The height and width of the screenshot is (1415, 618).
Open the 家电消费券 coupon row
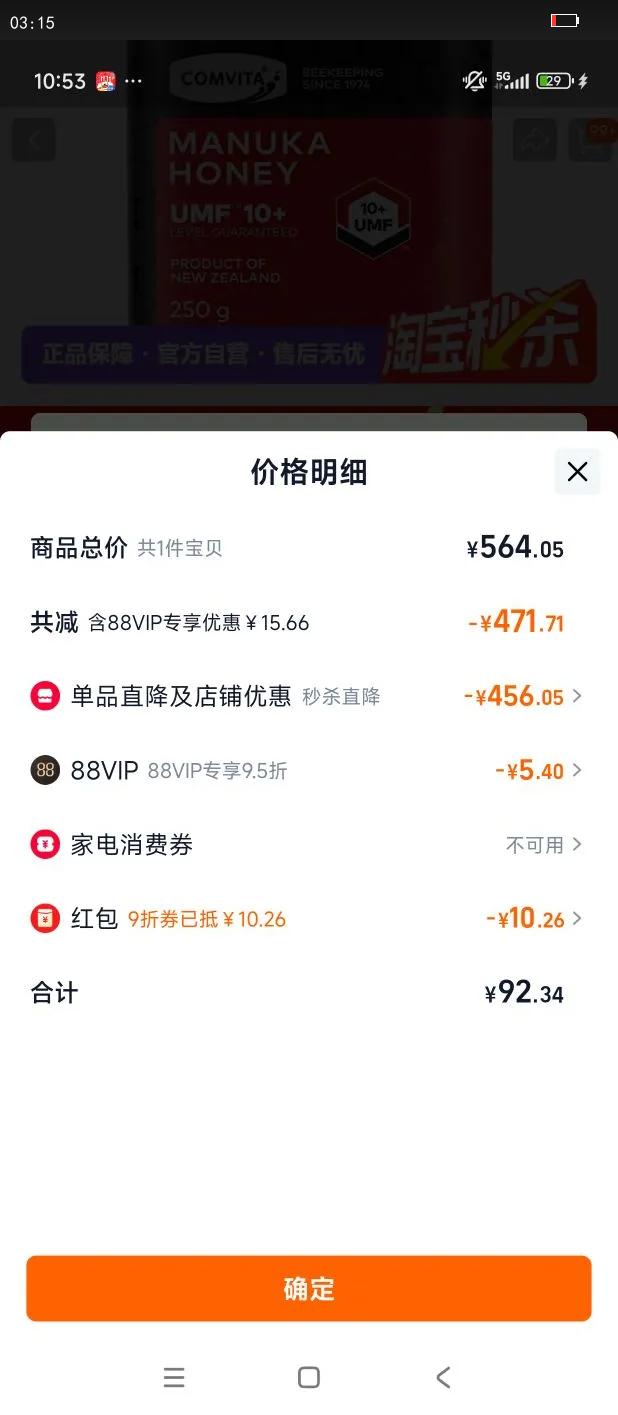pos(308,845)
